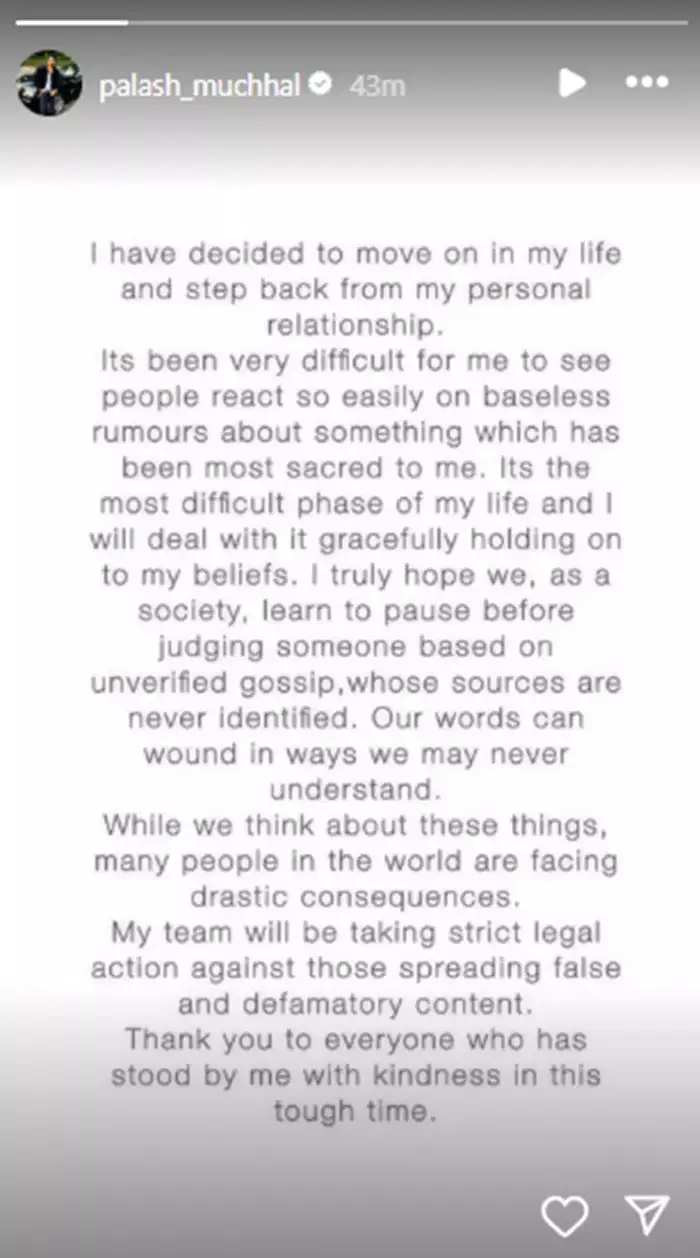The image size is (700, 1258).
Task: Open palash_muchhal's profile picture
Action: coord(49,83)
